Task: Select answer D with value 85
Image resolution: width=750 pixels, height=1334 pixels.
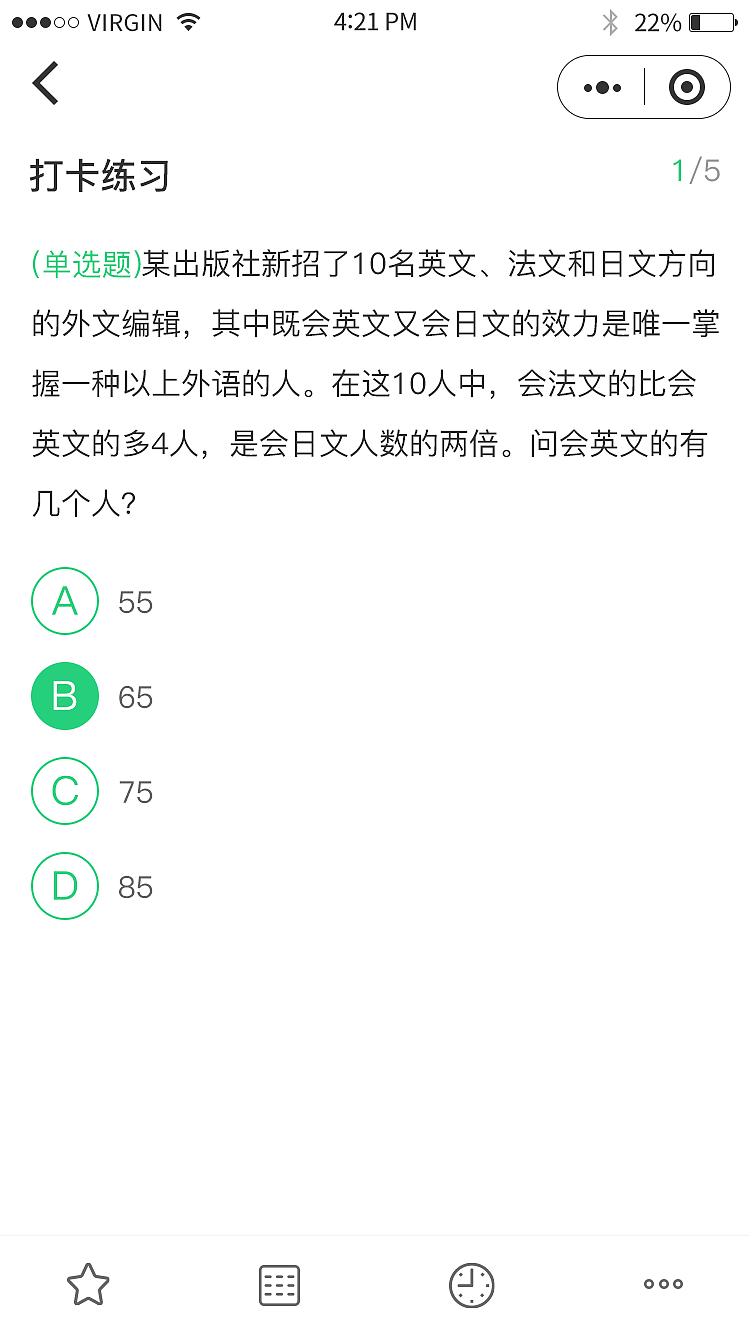Action: coord(65,886)
